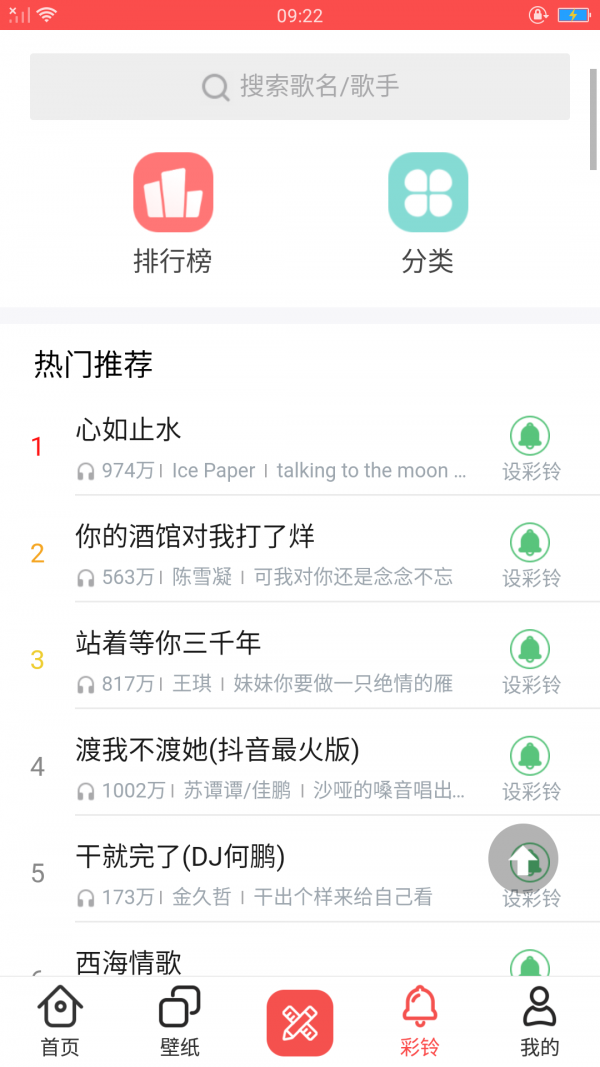The width and height of the screenshot is (600, 1067).
Task: Tap 设彩铃 for 你的酒馆对我打了烊
Action: pyautogui.click(x=530, y=554)
